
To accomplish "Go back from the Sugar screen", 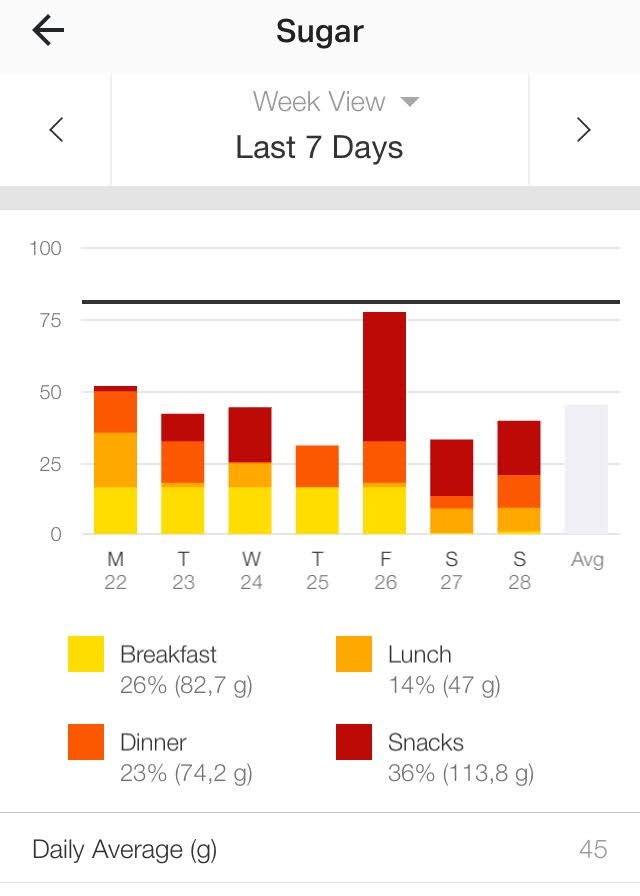I will click(48, 31).
